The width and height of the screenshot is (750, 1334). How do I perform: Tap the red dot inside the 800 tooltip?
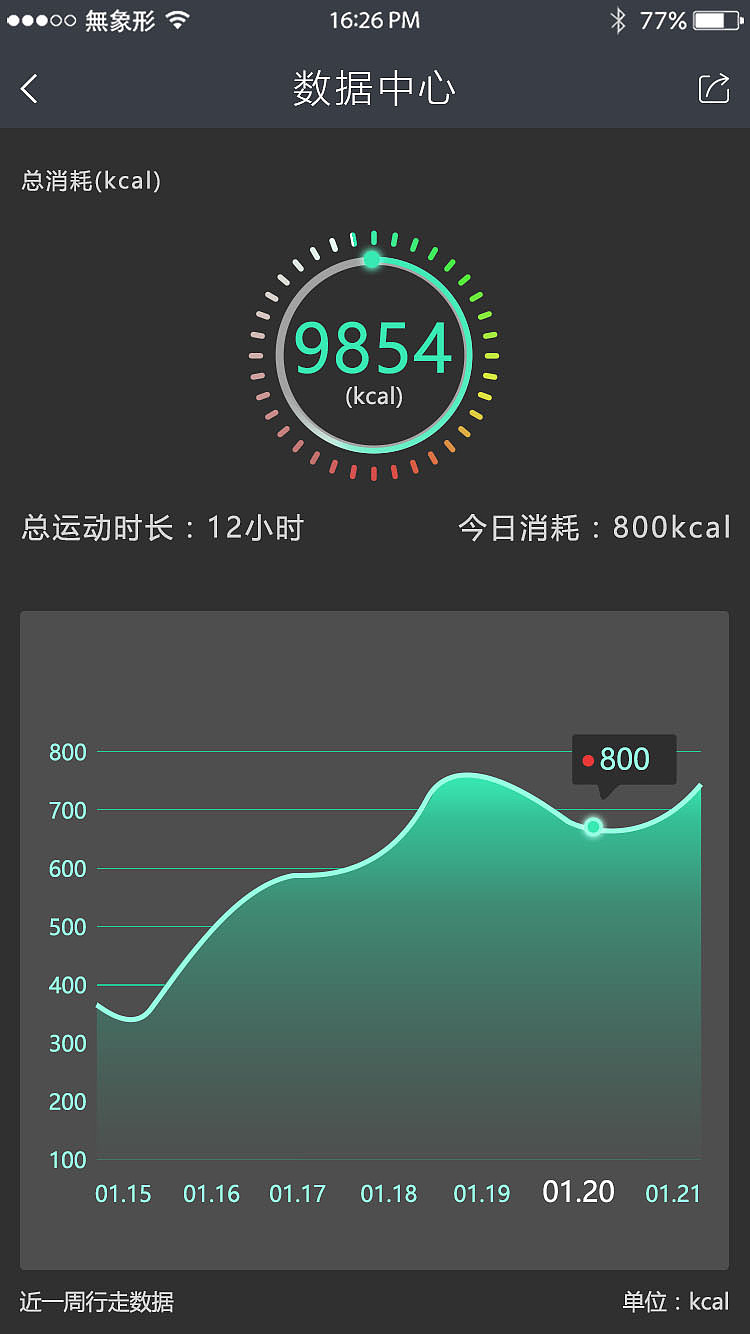point(587,760)
